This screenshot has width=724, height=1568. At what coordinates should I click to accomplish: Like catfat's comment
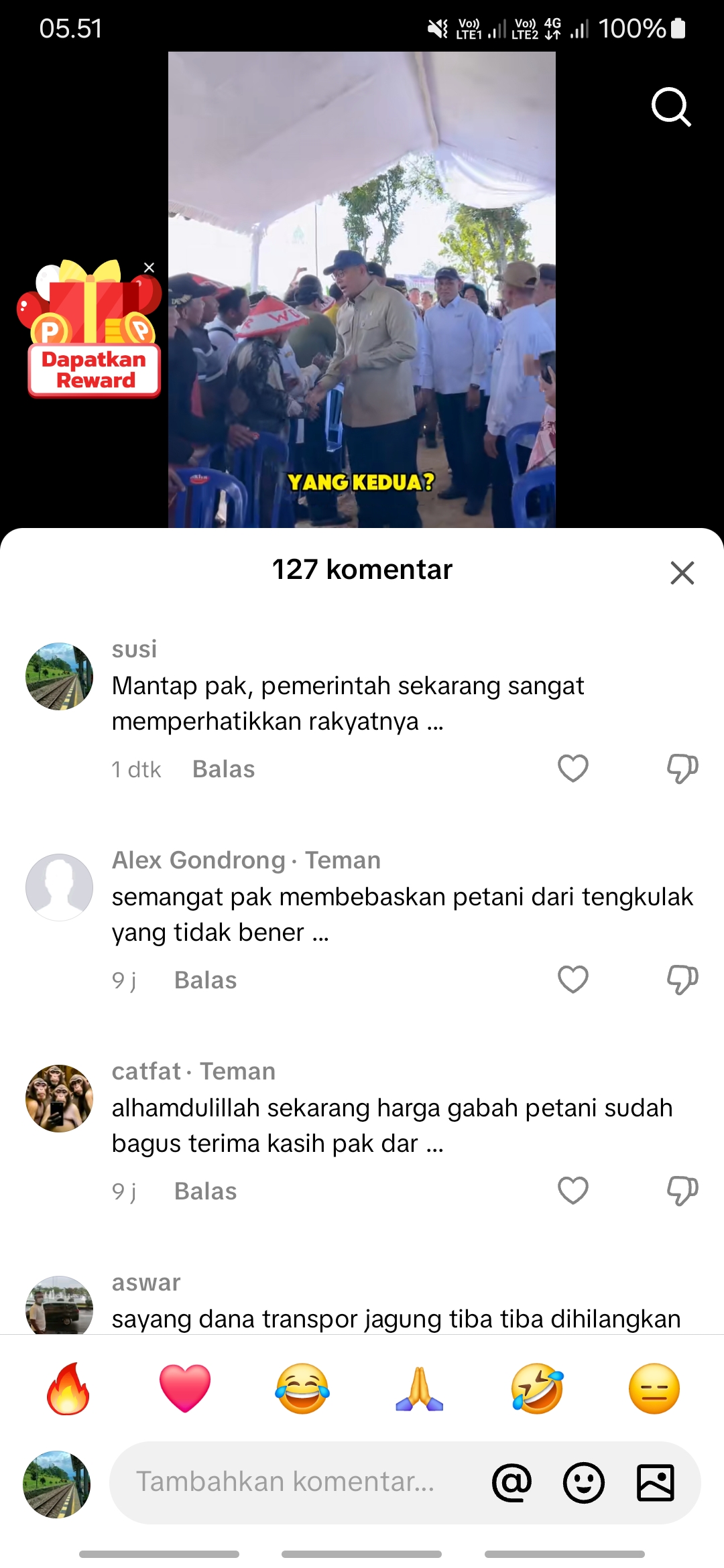[x=573, y=1191]
